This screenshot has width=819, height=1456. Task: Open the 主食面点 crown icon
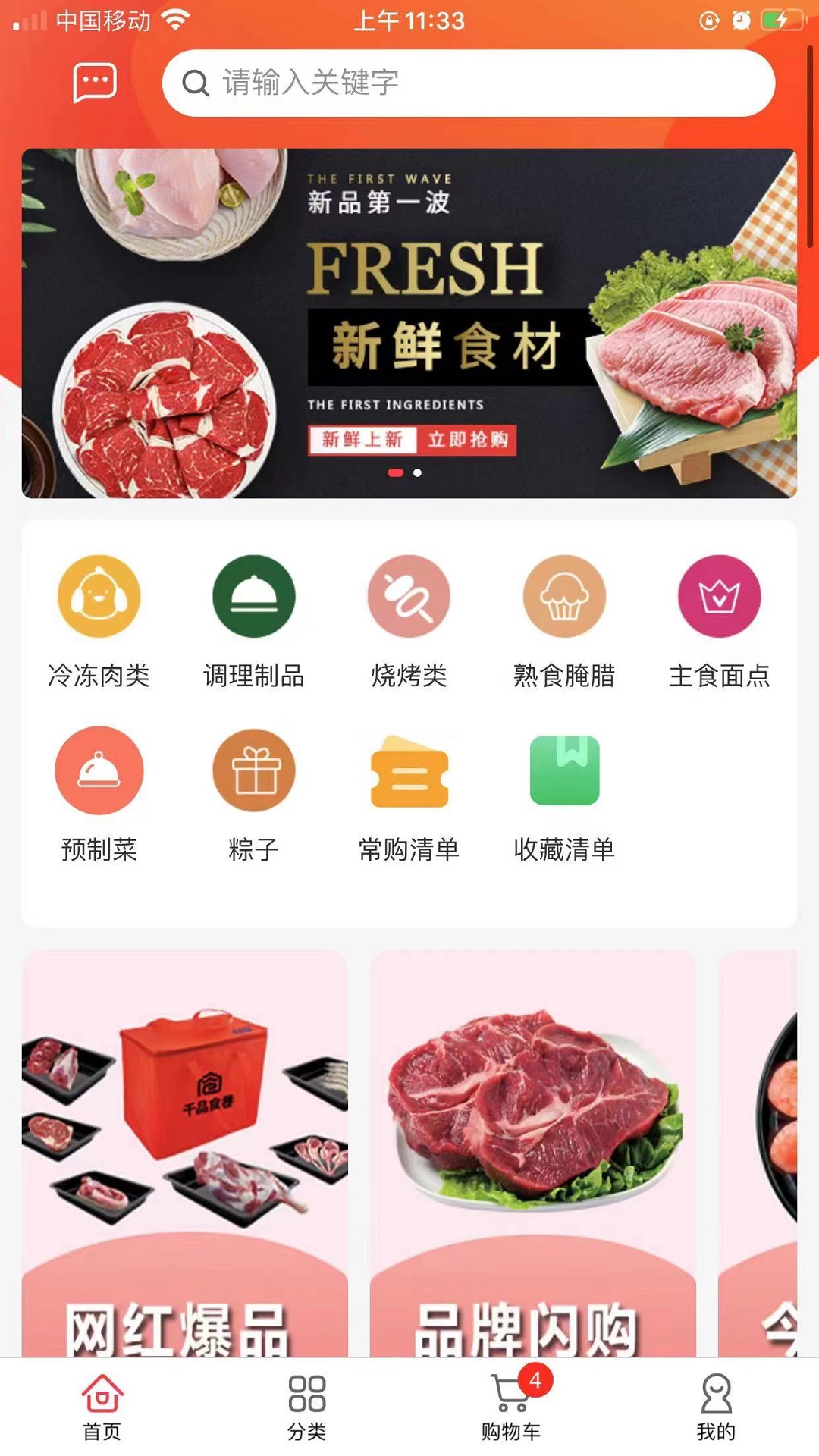coord(719,597)
